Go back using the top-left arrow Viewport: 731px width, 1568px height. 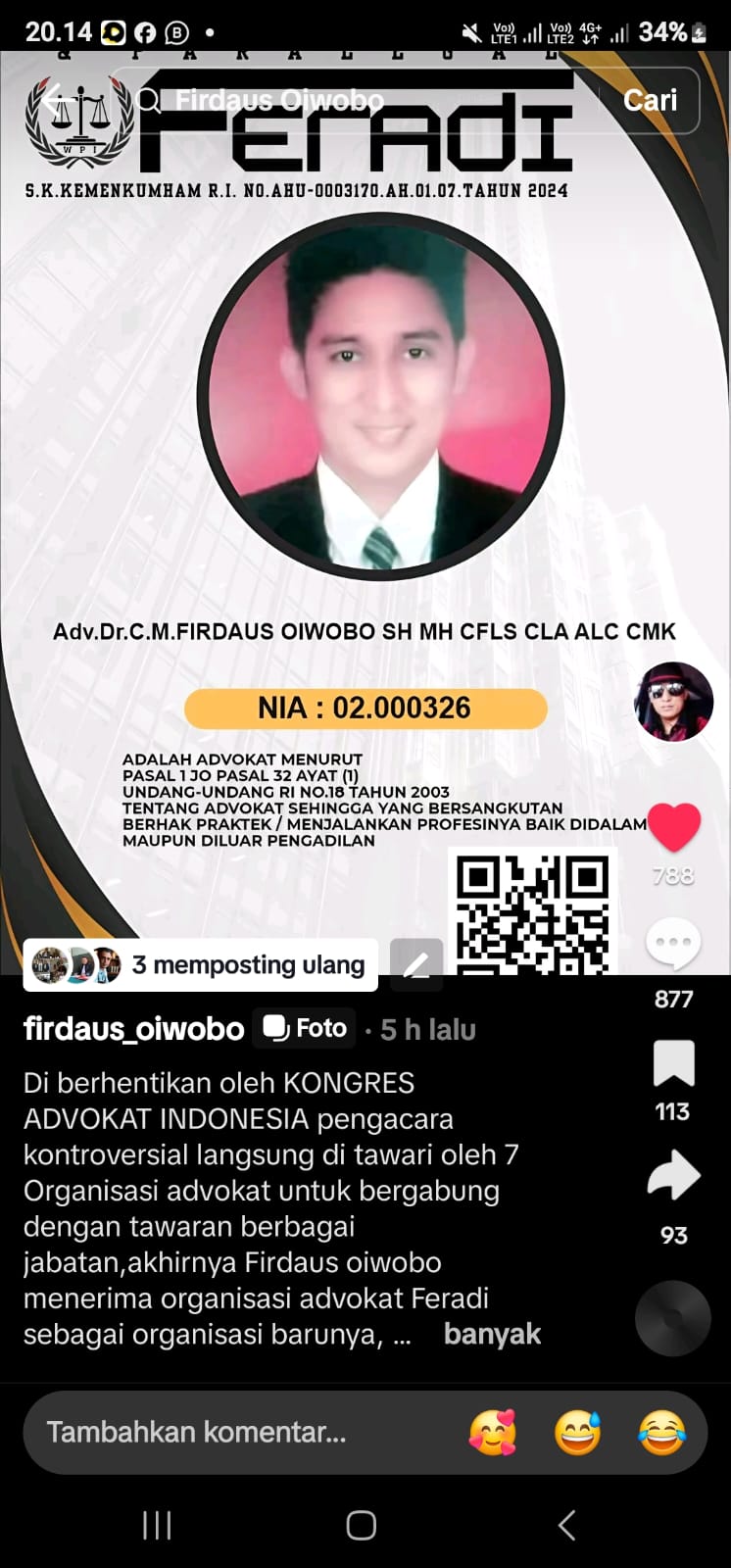(x=54, y=99)
